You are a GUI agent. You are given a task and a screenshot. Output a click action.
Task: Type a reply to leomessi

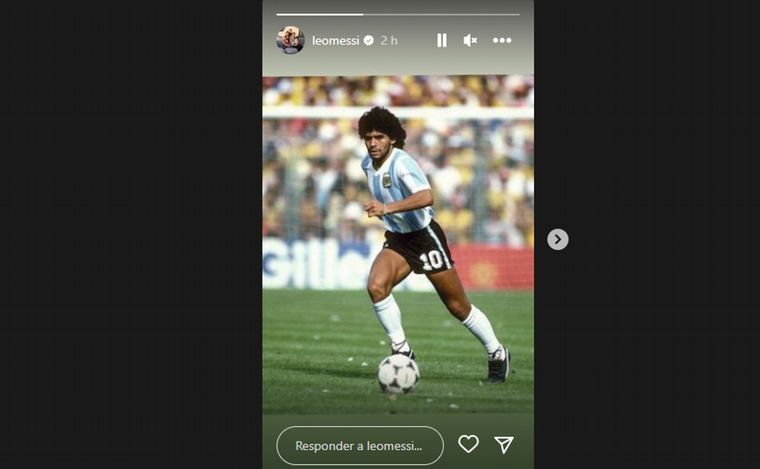pos(359,445)
